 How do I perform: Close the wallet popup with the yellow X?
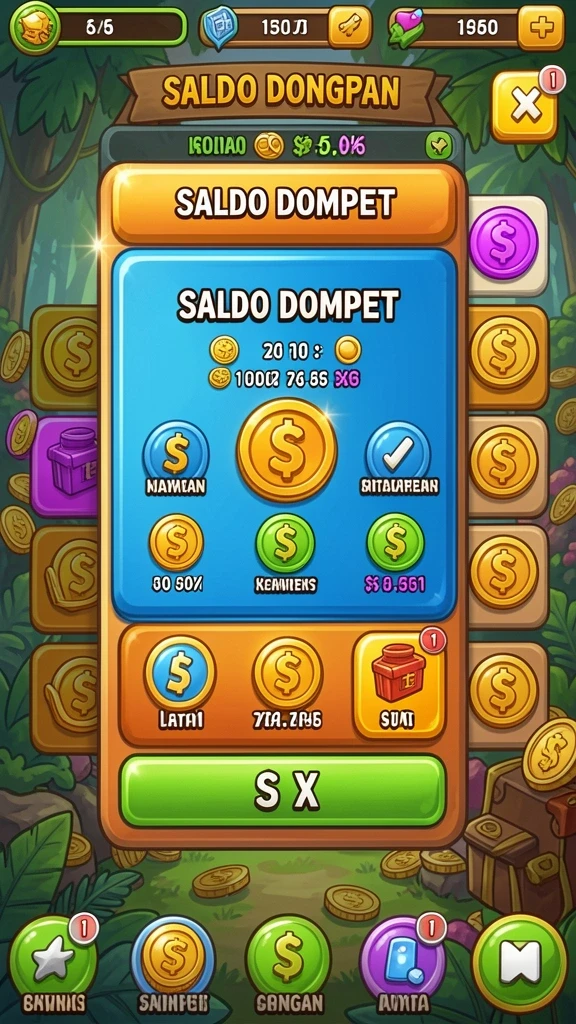[525, 106]
